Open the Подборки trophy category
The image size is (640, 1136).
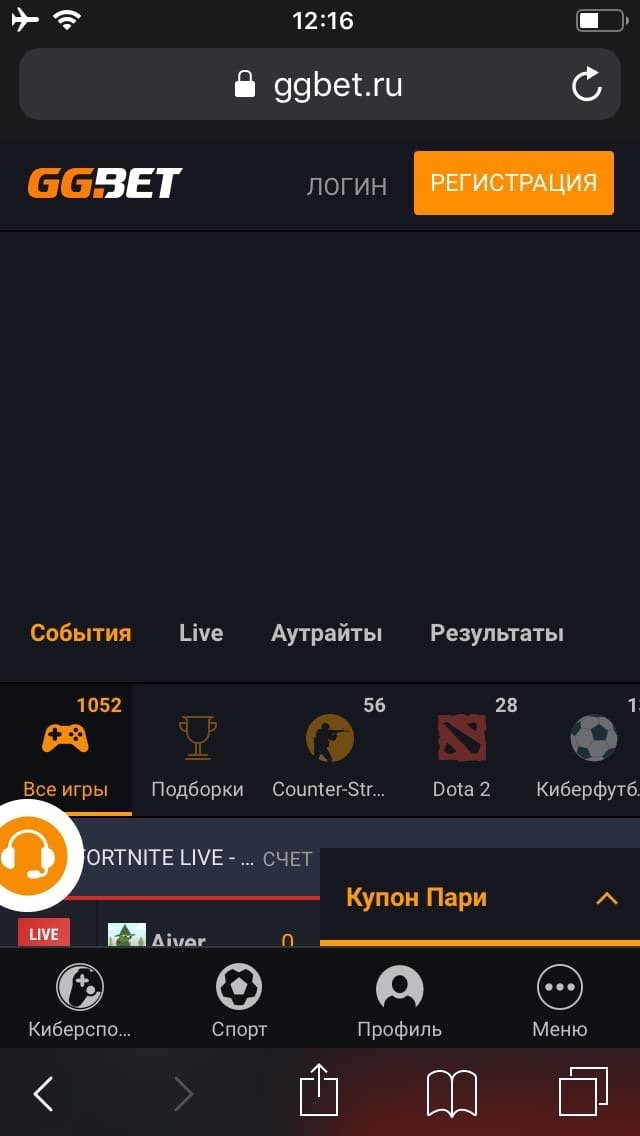point(197,756)
